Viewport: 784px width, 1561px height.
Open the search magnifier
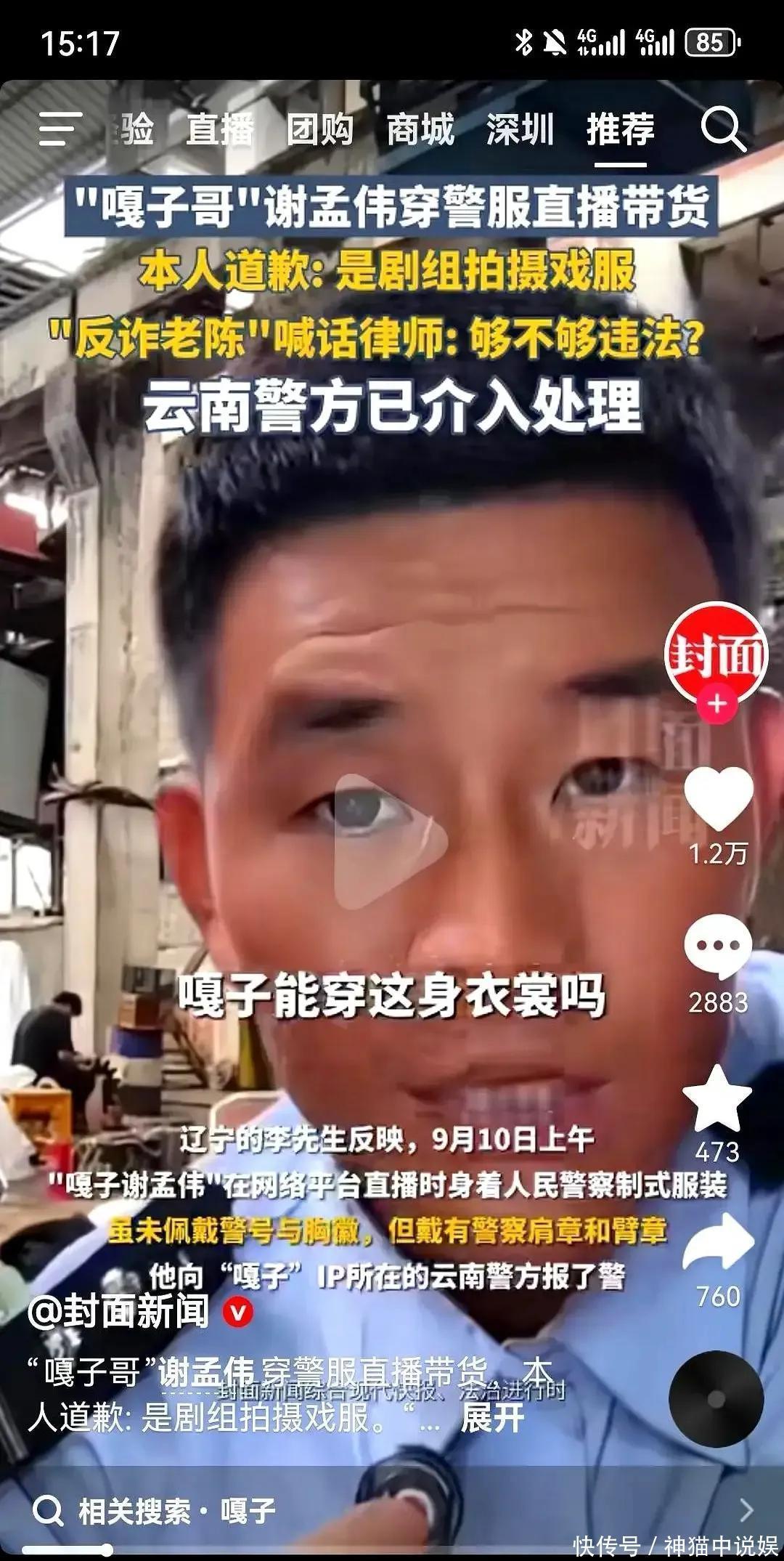pyautogui.click(x=722, y=130)
